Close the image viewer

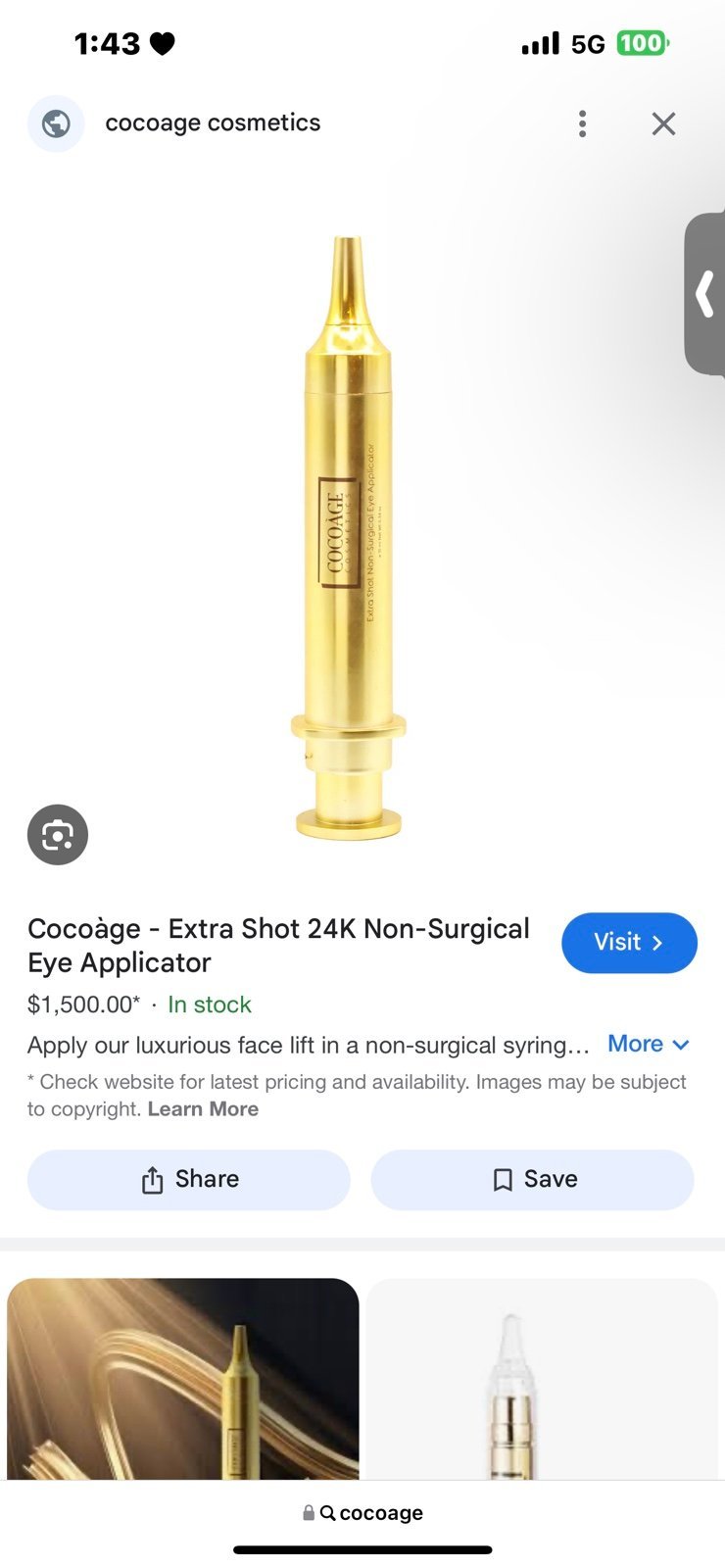tap(663, 123)
